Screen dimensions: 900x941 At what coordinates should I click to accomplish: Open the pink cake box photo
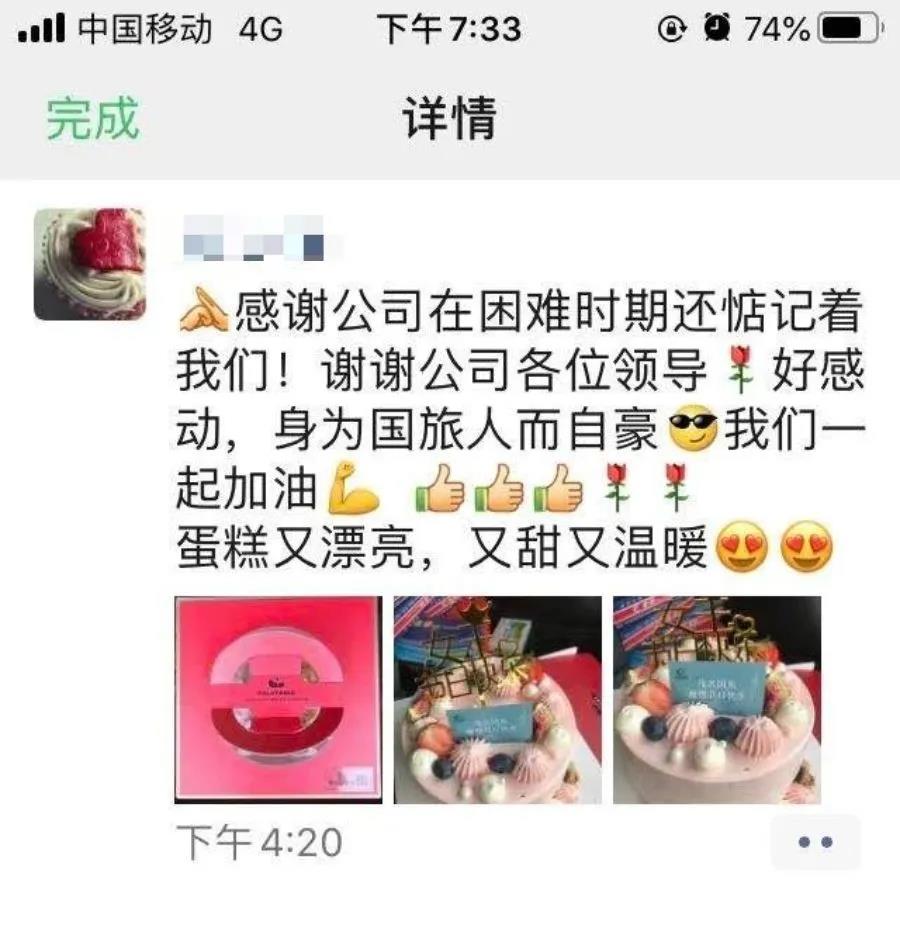point(278,699)
